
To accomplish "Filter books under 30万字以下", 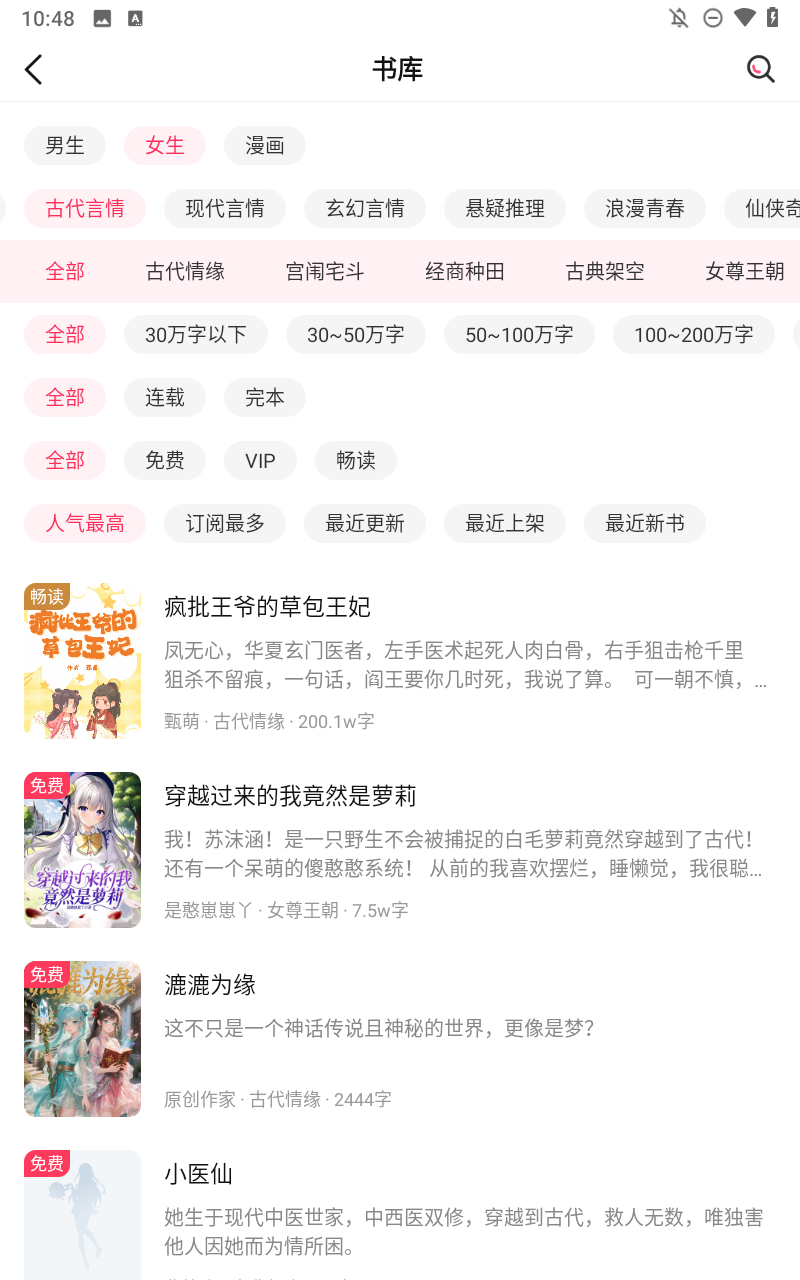I will pyautogui.click(x=196, y=335).
